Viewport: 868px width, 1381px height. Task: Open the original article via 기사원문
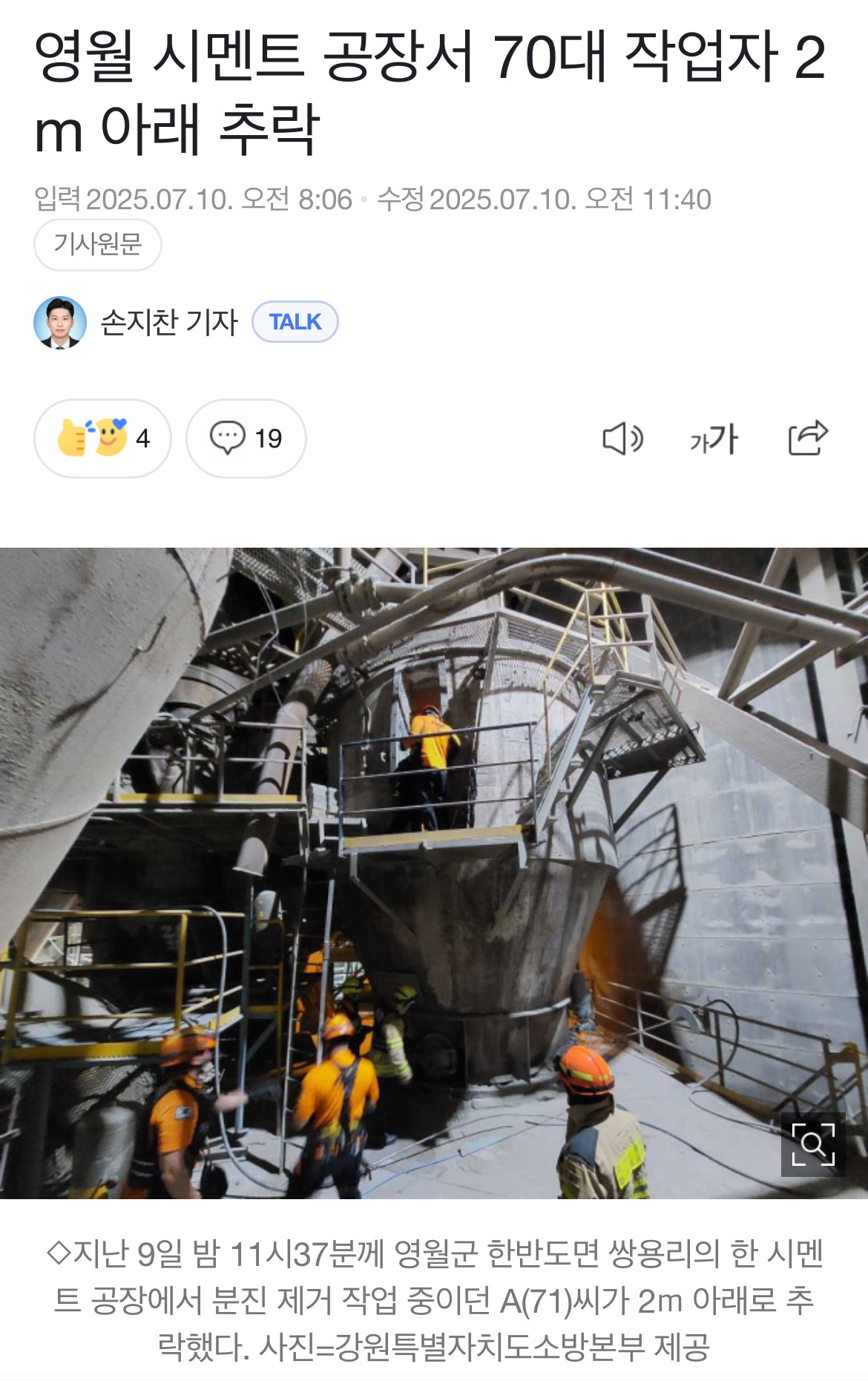pos(97,244)
